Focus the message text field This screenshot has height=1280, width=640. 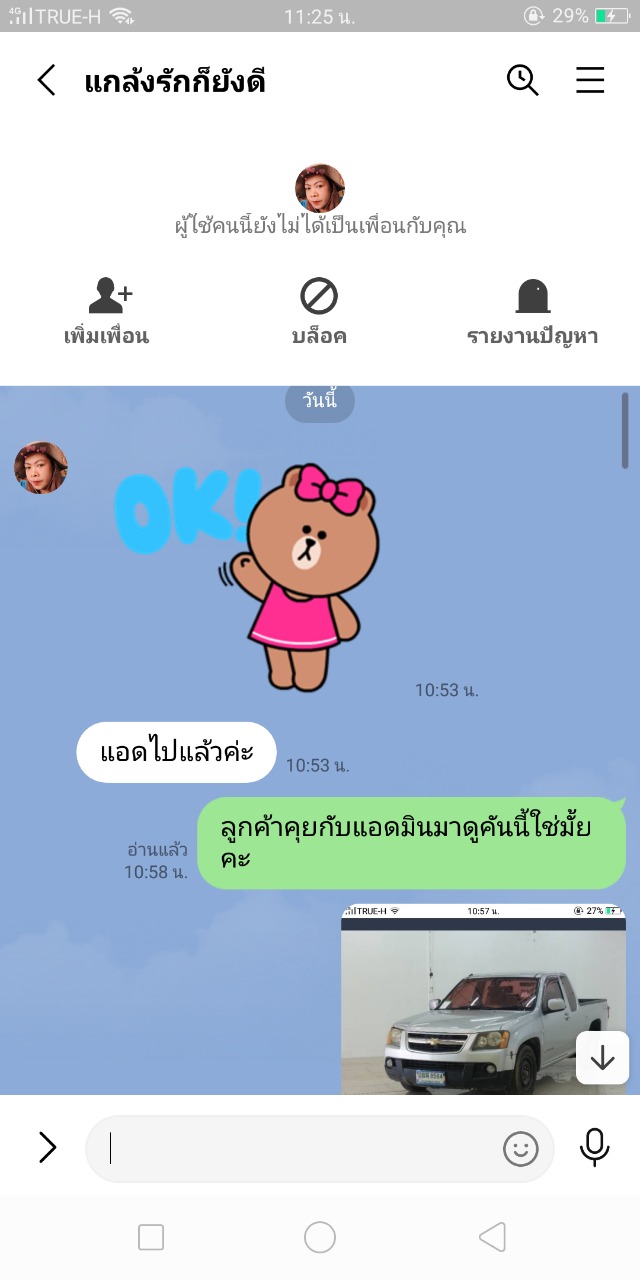[300, 1149]
